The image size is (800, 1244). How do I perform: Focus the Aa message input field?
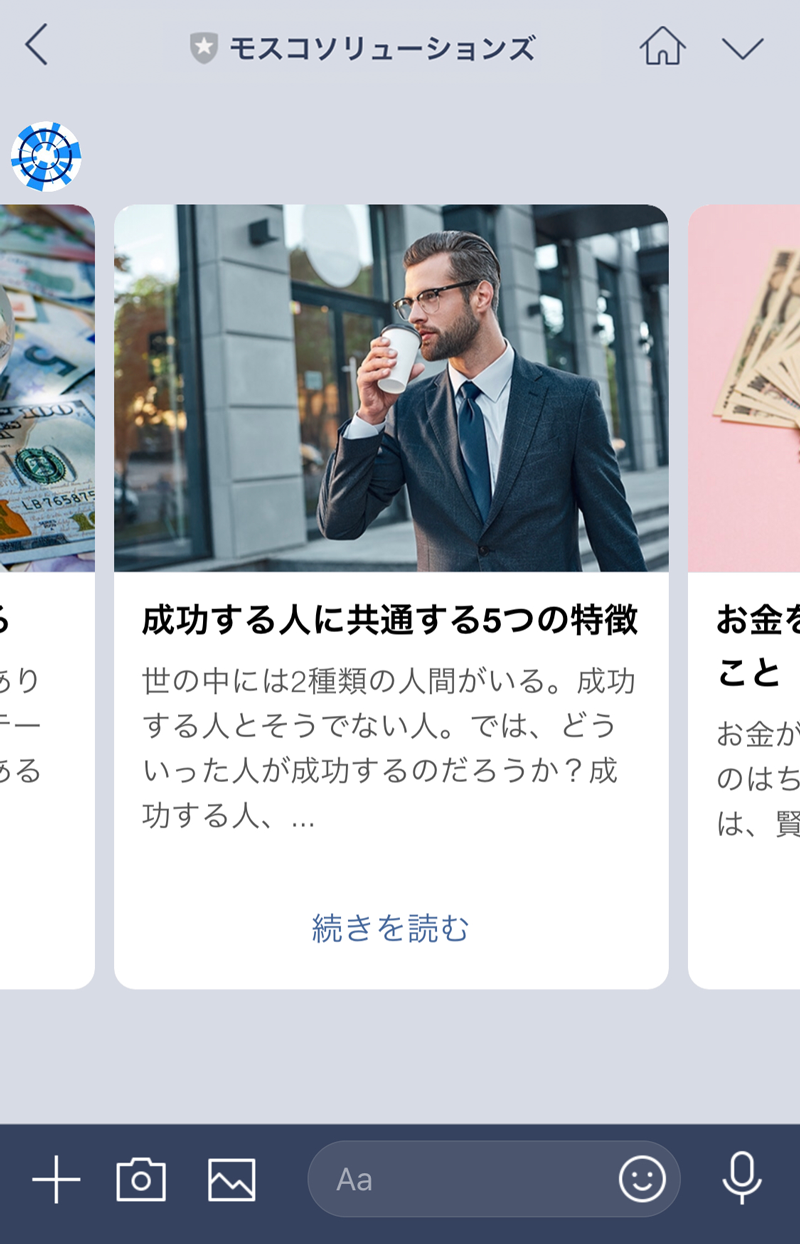460,1180
